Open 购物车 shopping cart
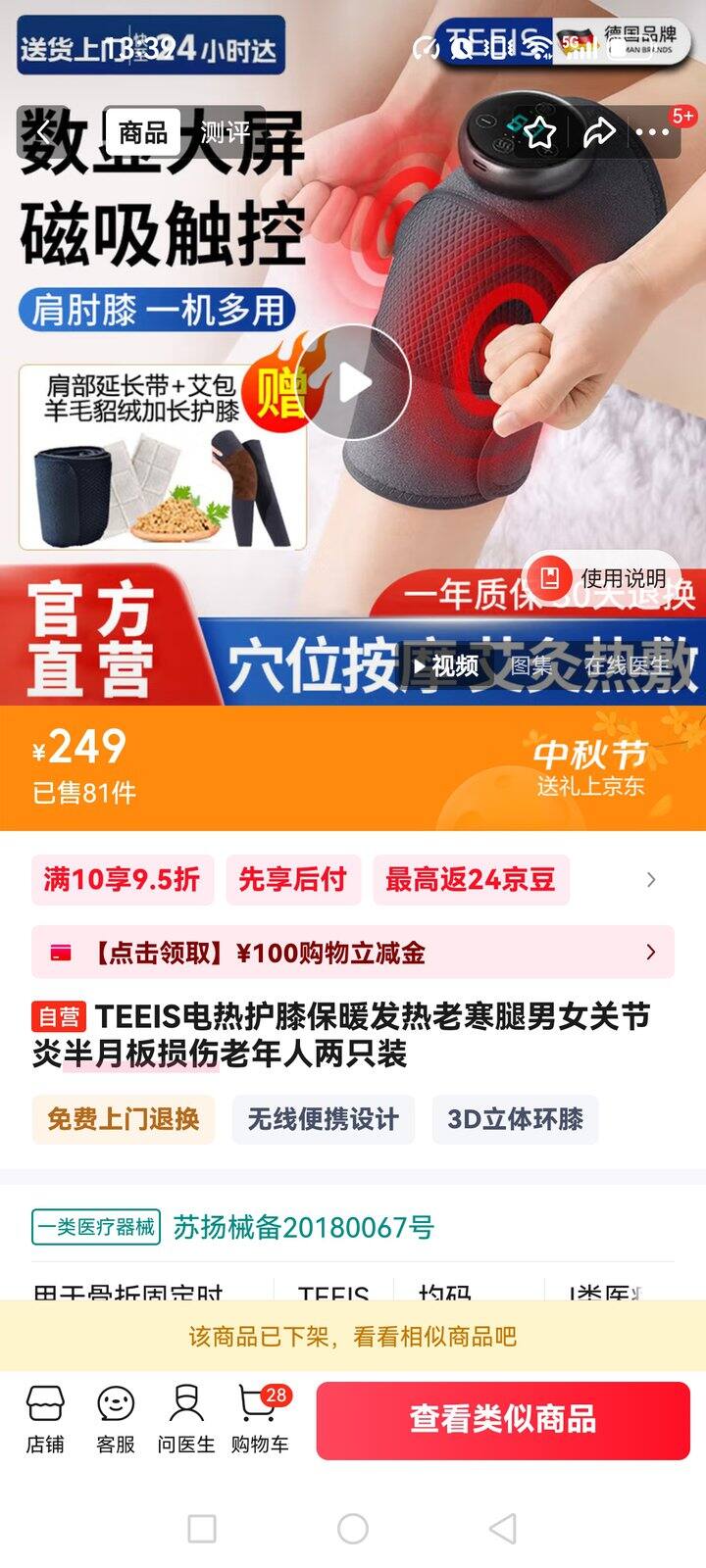Screen dimensions: 706x1568 [x=260, y=1419]
